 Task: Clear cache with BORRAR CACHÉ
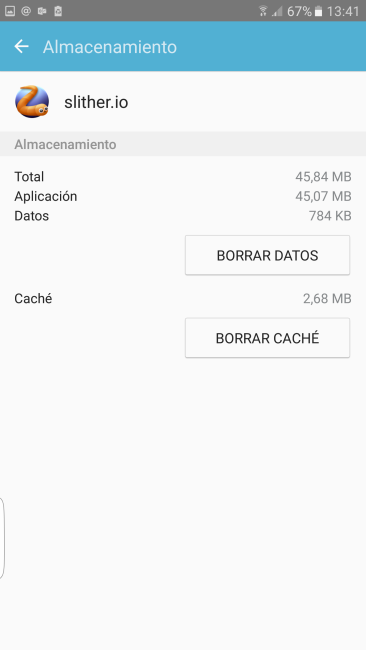267,338
